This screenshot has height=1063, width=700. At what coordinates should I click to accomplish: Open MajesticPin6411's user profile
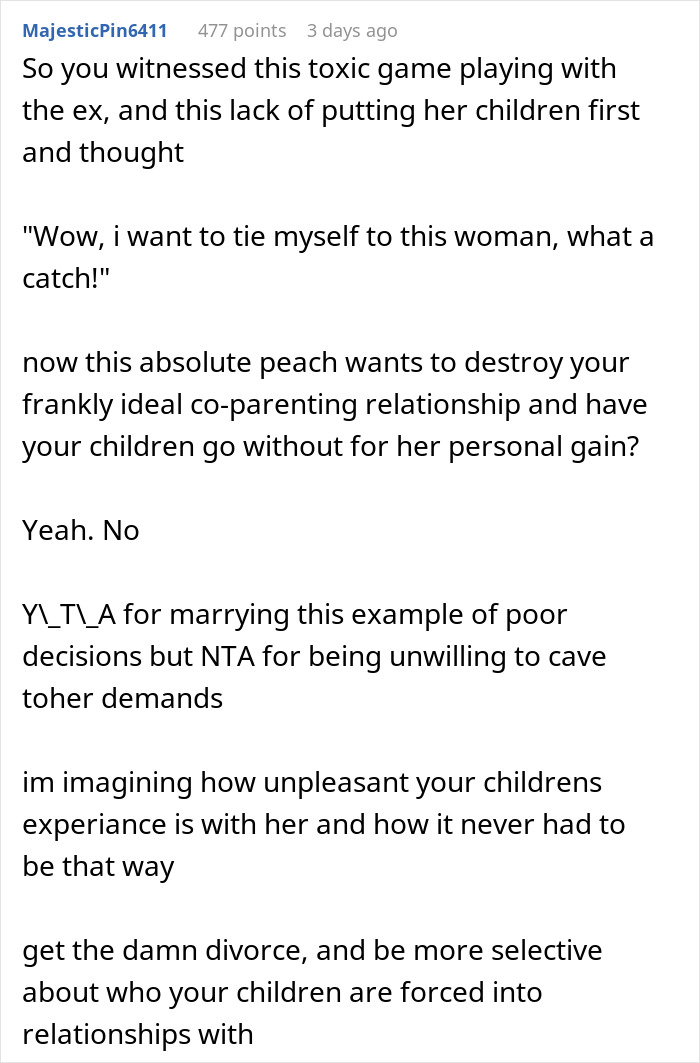95,31
